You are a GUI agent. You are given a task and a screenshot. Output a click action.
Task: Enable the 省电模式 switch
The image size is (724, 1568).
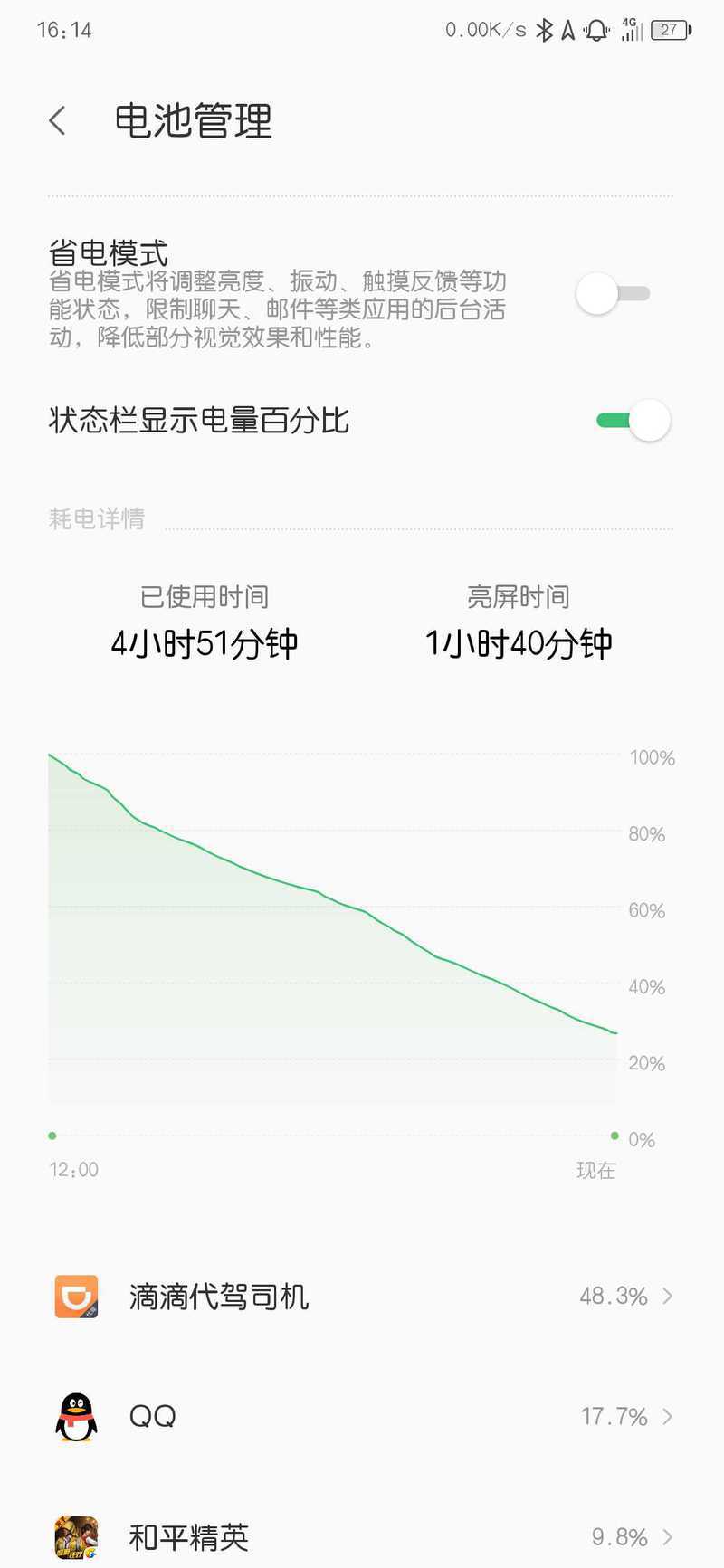[614, 294]
